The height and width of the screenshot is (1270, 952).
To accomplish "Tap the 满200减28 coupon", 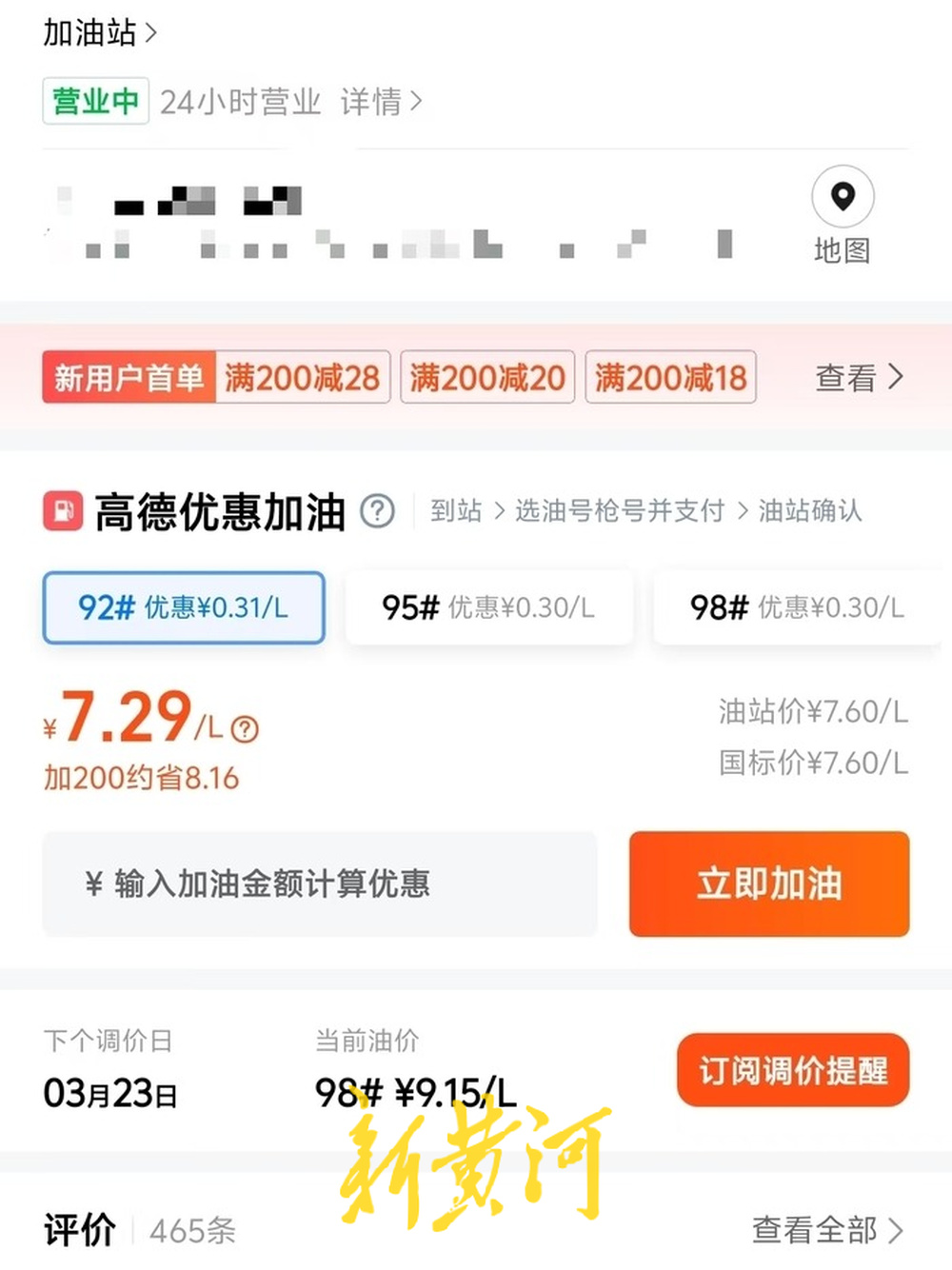I will (x=302, y=377).
